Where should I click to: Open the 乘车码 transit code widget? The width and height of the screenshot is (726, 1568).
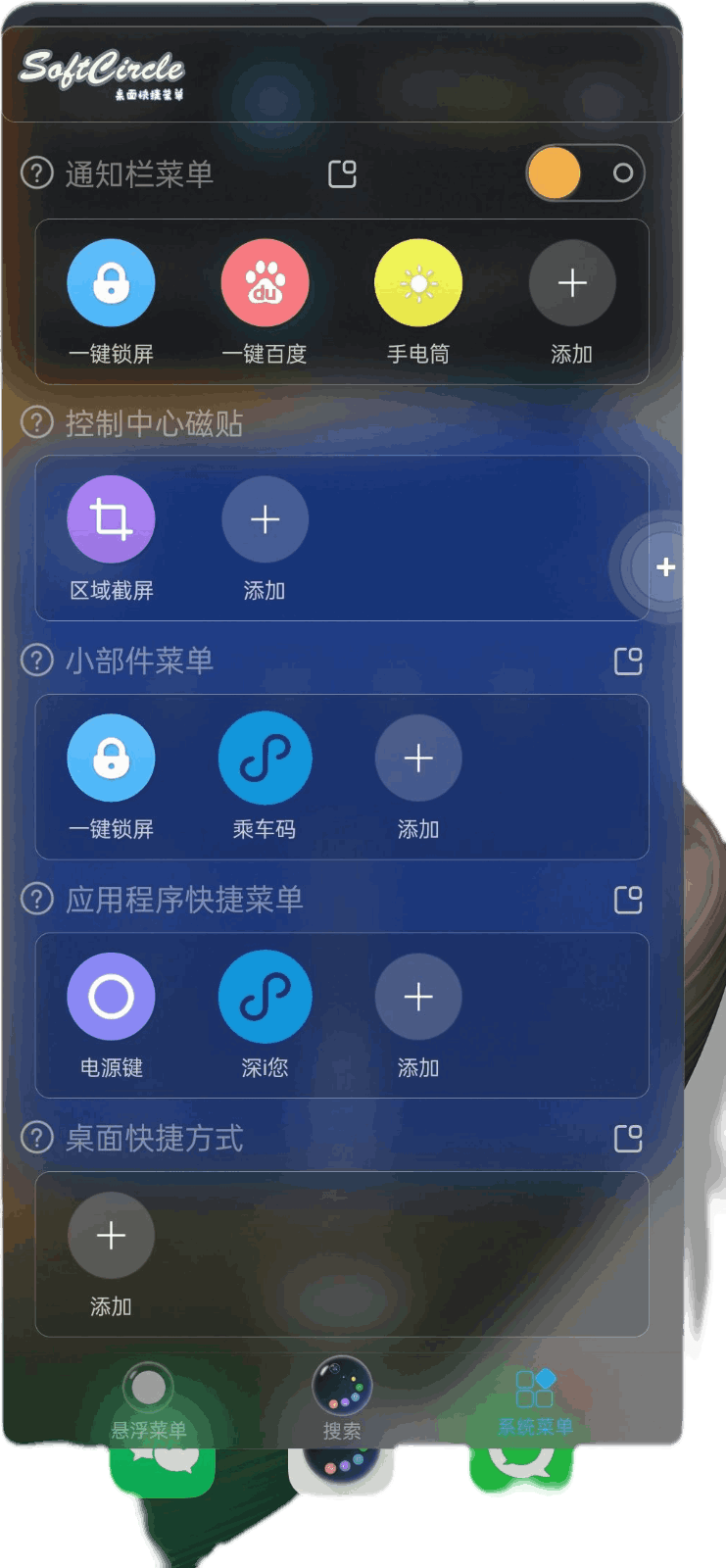(265, 758)
